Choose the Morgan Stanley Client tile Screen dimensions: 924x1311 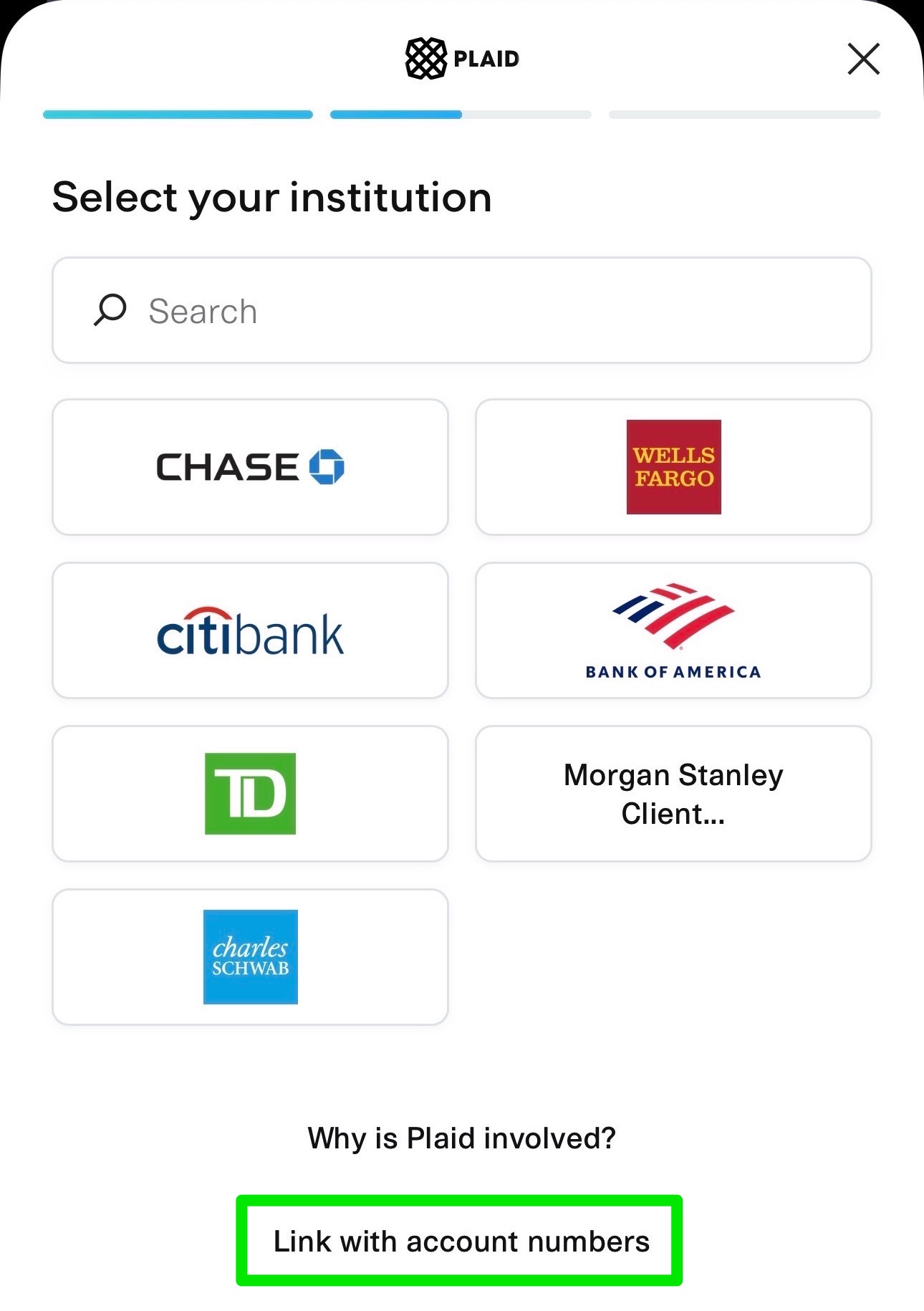(674, 793)
